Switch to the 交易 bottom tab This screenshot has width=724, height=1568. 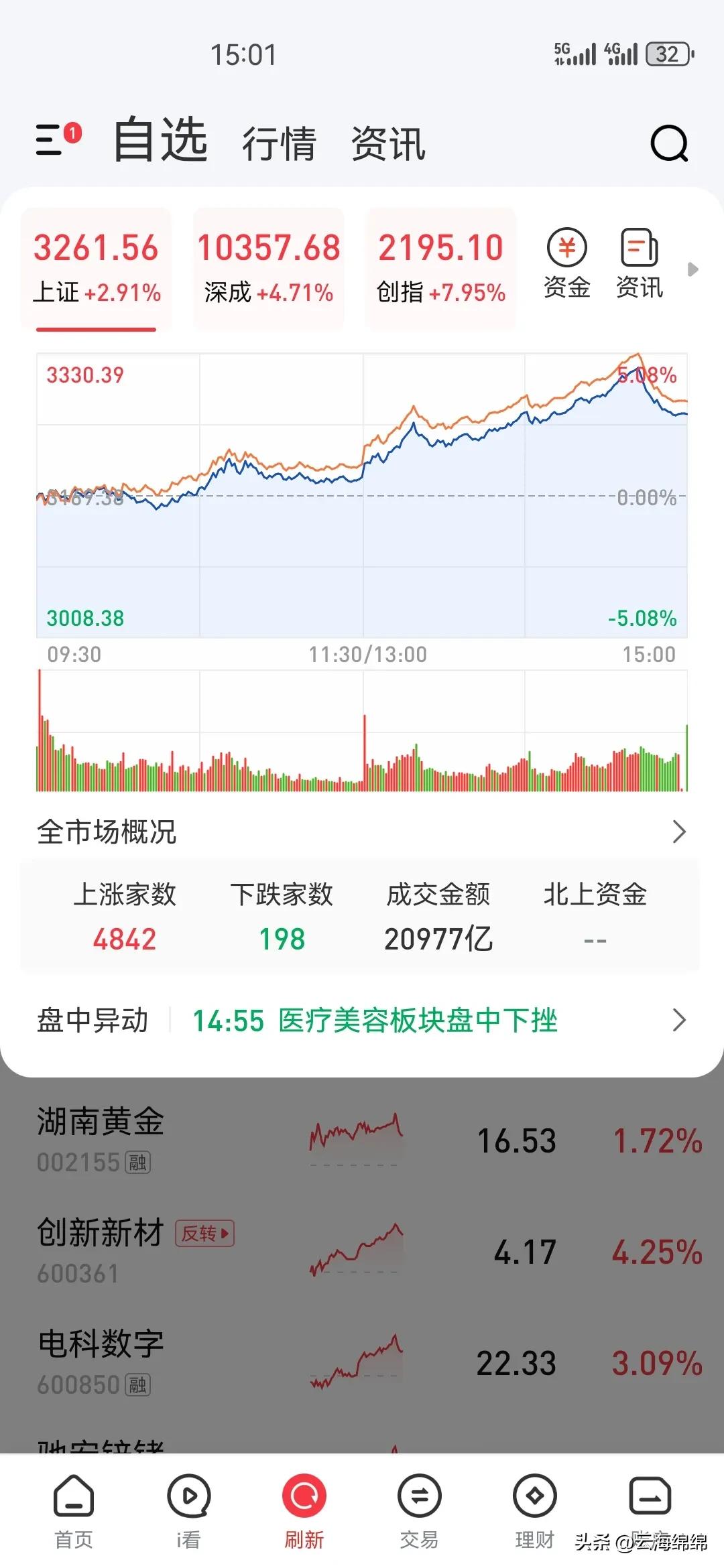pyautogui.click(x=420, y=1512)
